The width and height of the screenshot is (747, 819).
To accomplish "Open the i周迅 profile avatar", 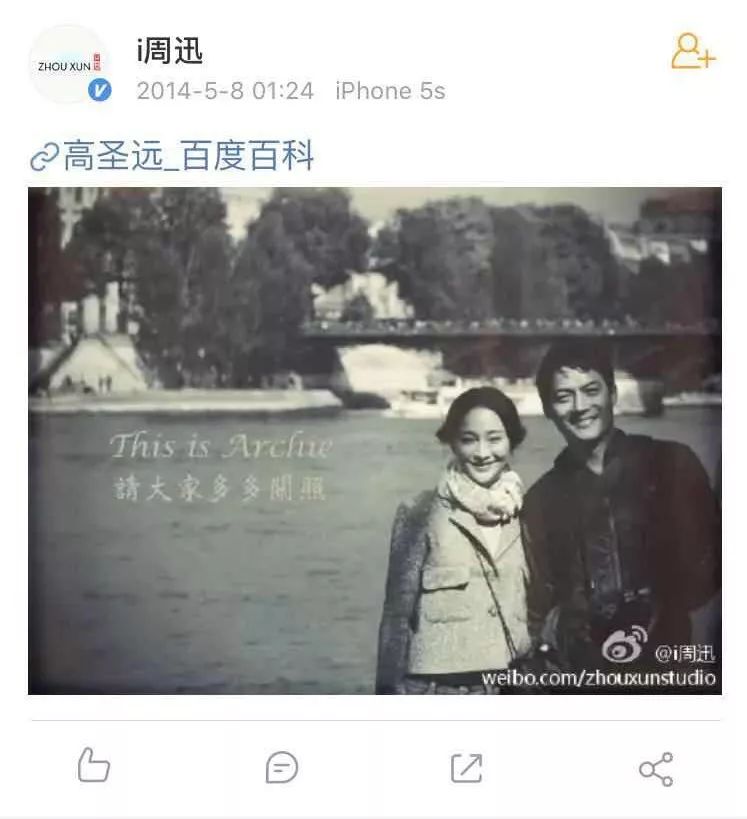I will [x=68, y=65].
